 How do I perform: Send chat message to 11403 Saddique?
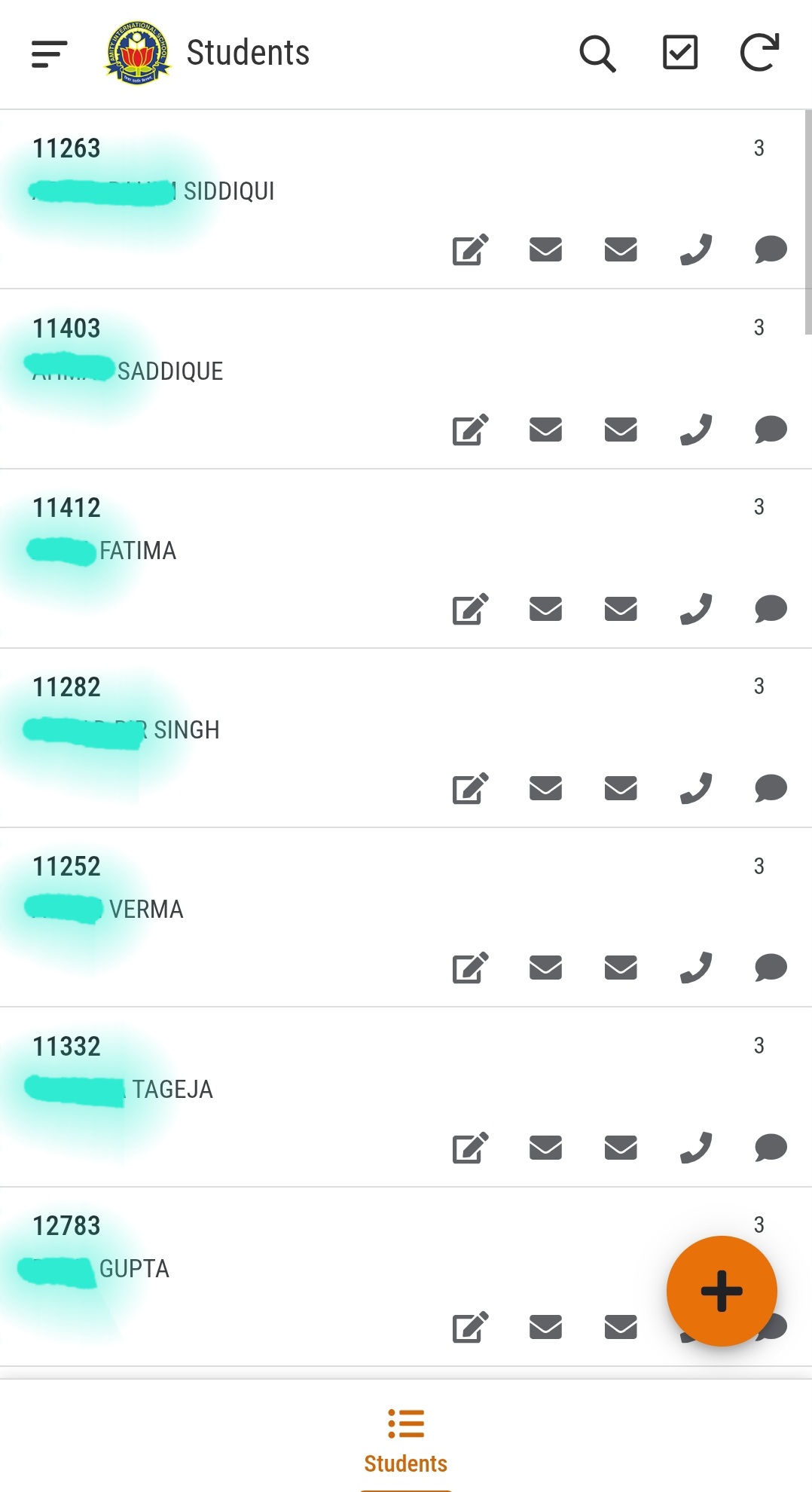[x=771, y=430]
